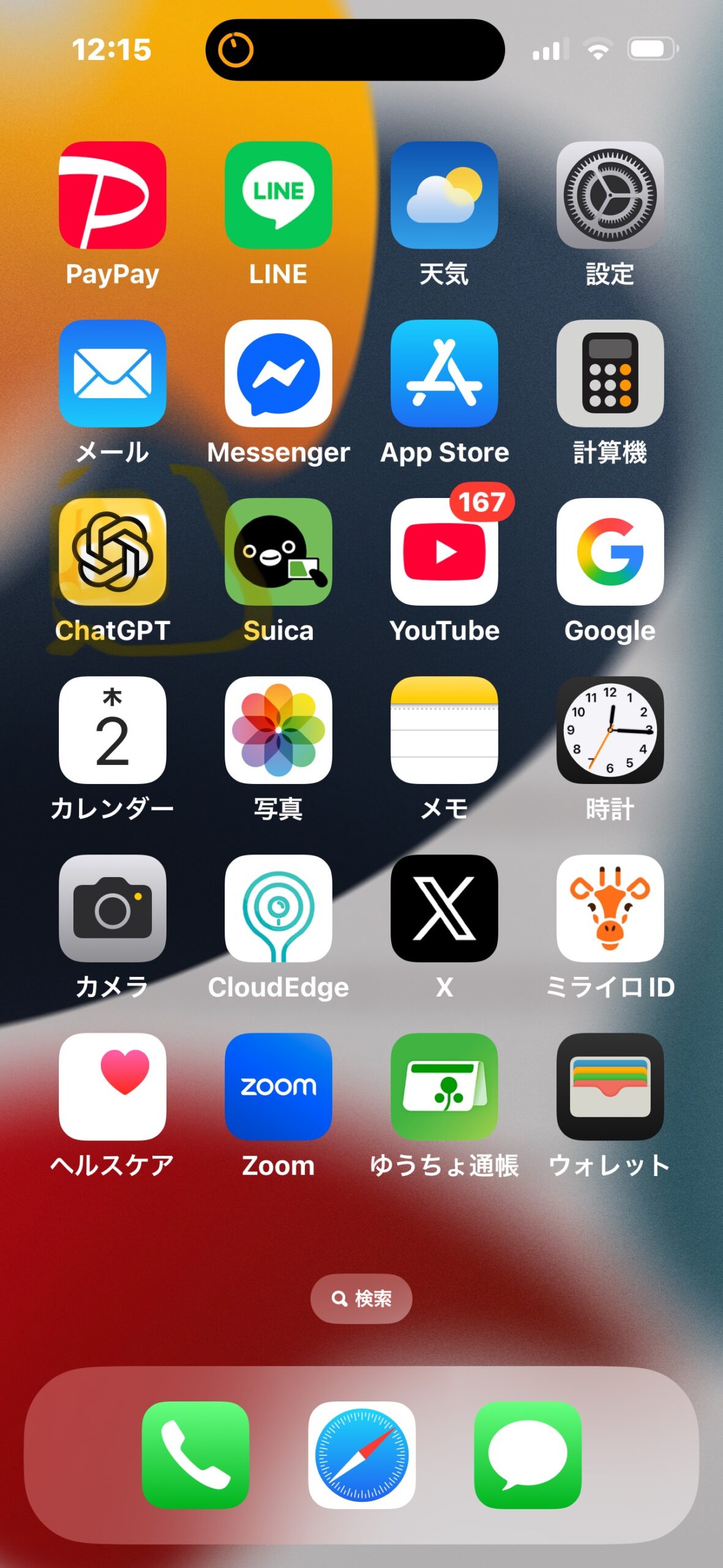Screen dimensions: 723x1568
Task: Open ゆうちょ通帳 banking app
Action: 444,1087
